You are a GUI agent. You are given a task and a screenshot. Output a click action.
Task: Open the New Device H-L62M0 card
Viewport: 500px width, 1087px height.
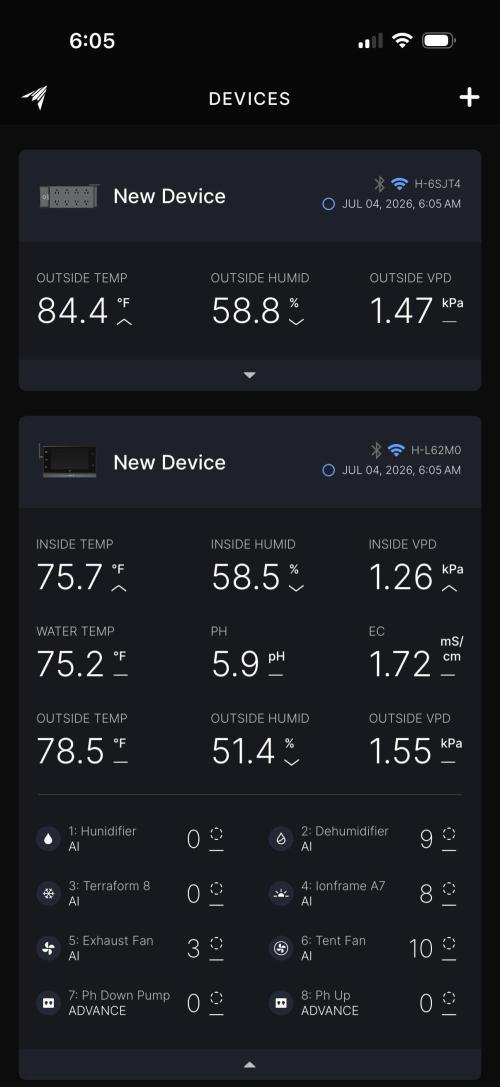(x=250, y=462)
